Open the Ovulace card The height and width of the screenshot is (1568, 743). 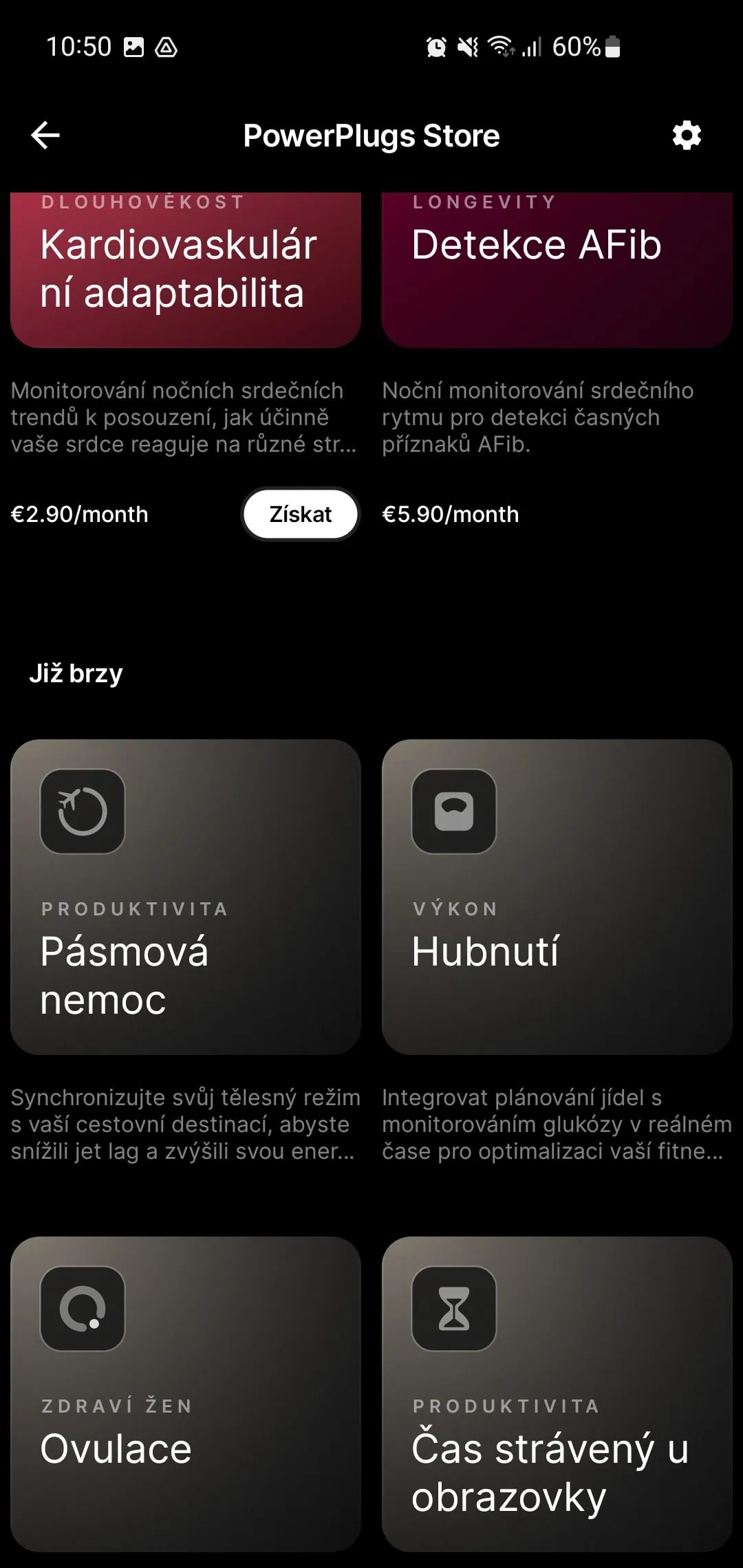(185, 1393)
